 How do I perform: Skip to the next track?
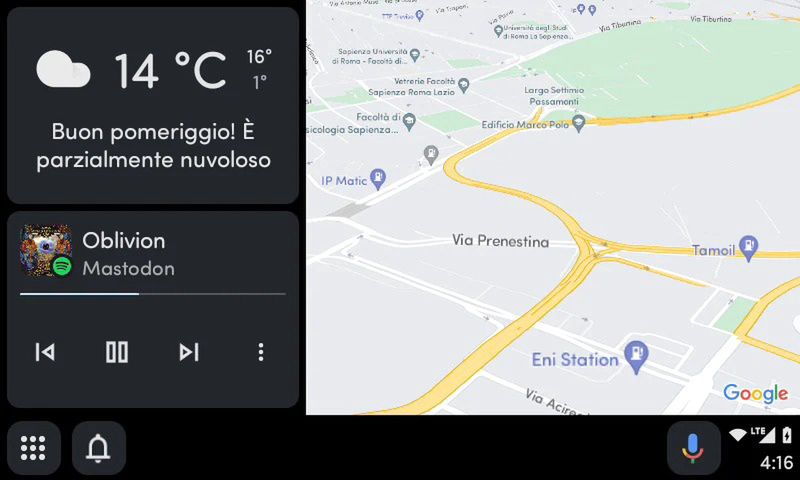coord(189,352)
